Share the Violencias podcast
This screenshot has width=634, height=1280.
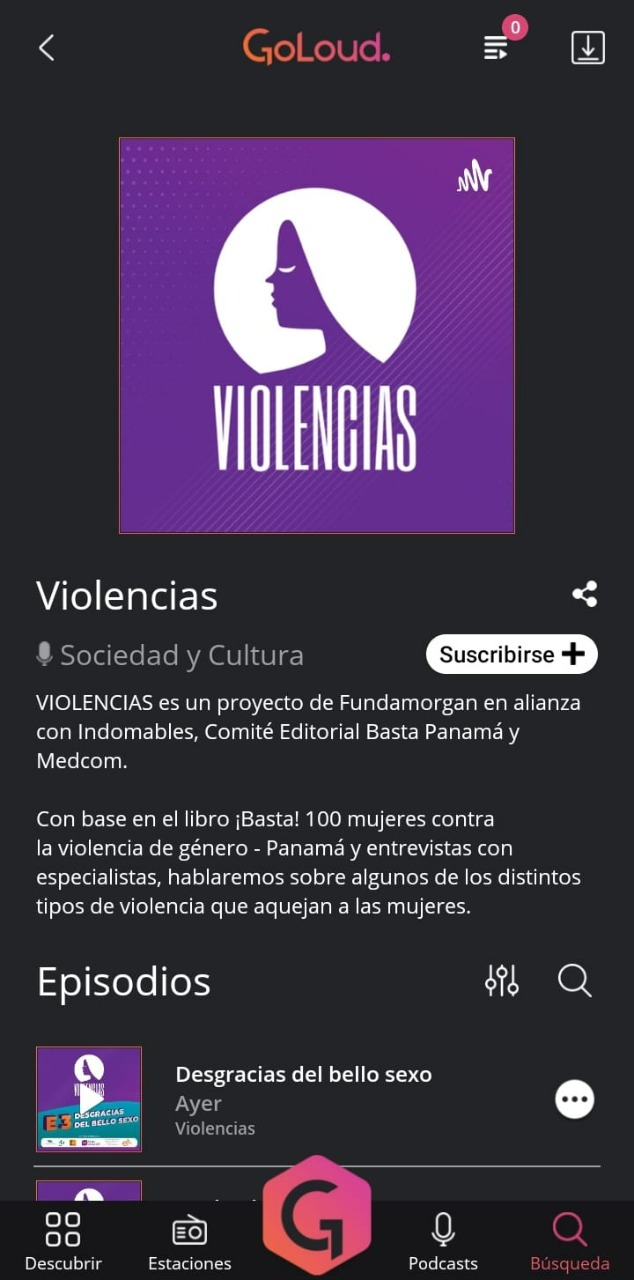coord(585,594)
